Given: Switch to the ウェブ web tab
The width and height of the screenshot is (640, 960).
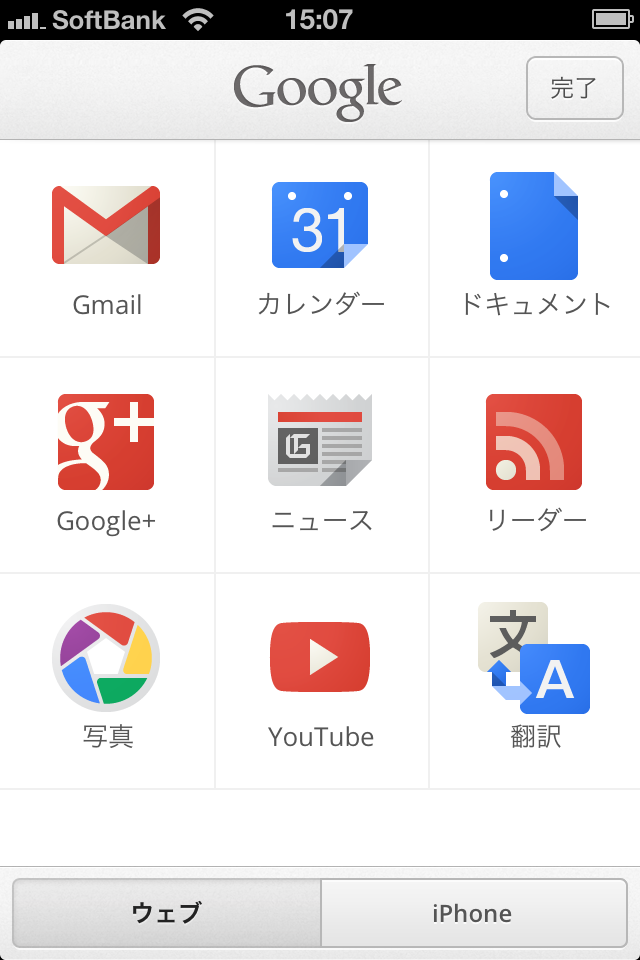Looking at the screenshot, I should [167, 913].
